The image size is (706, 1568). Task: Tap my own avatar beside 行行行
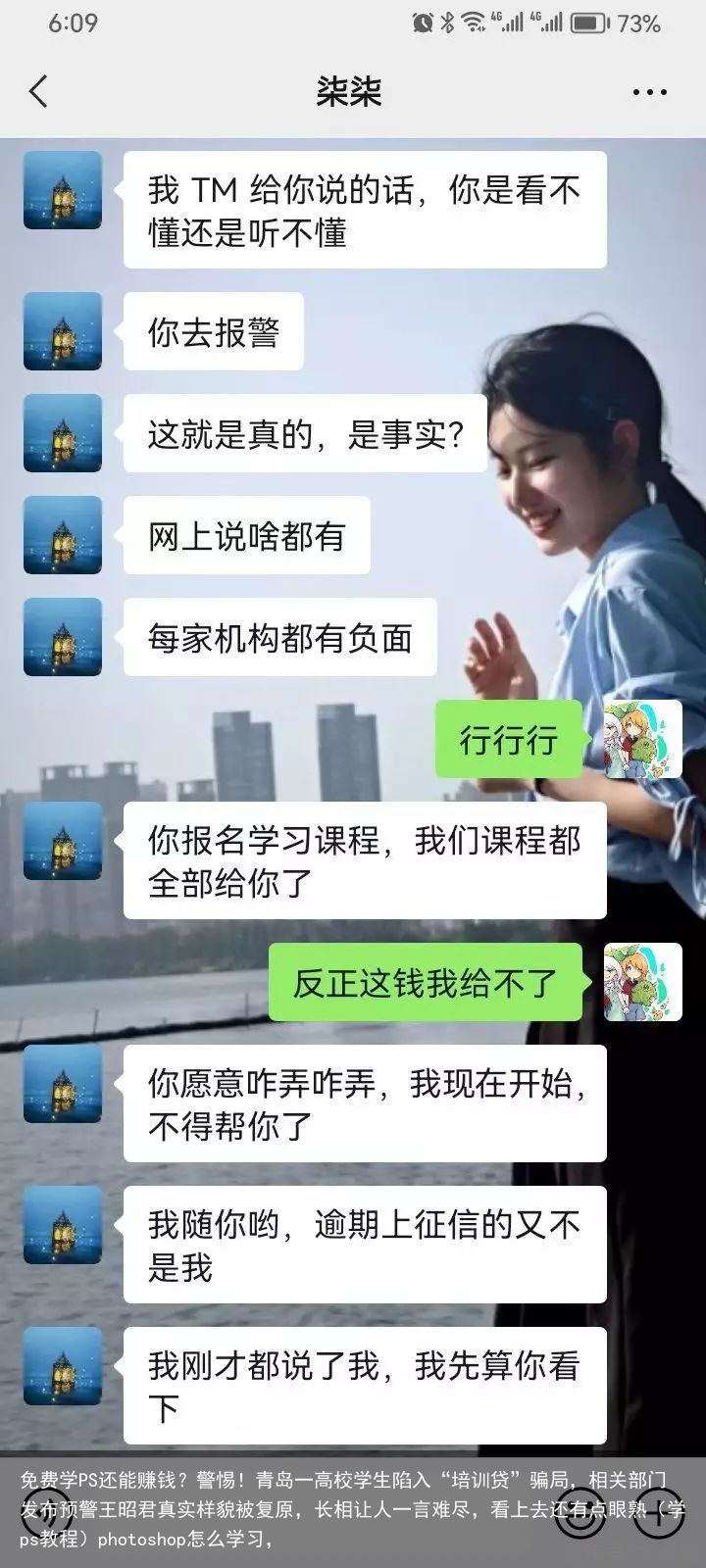click(643, 739)
